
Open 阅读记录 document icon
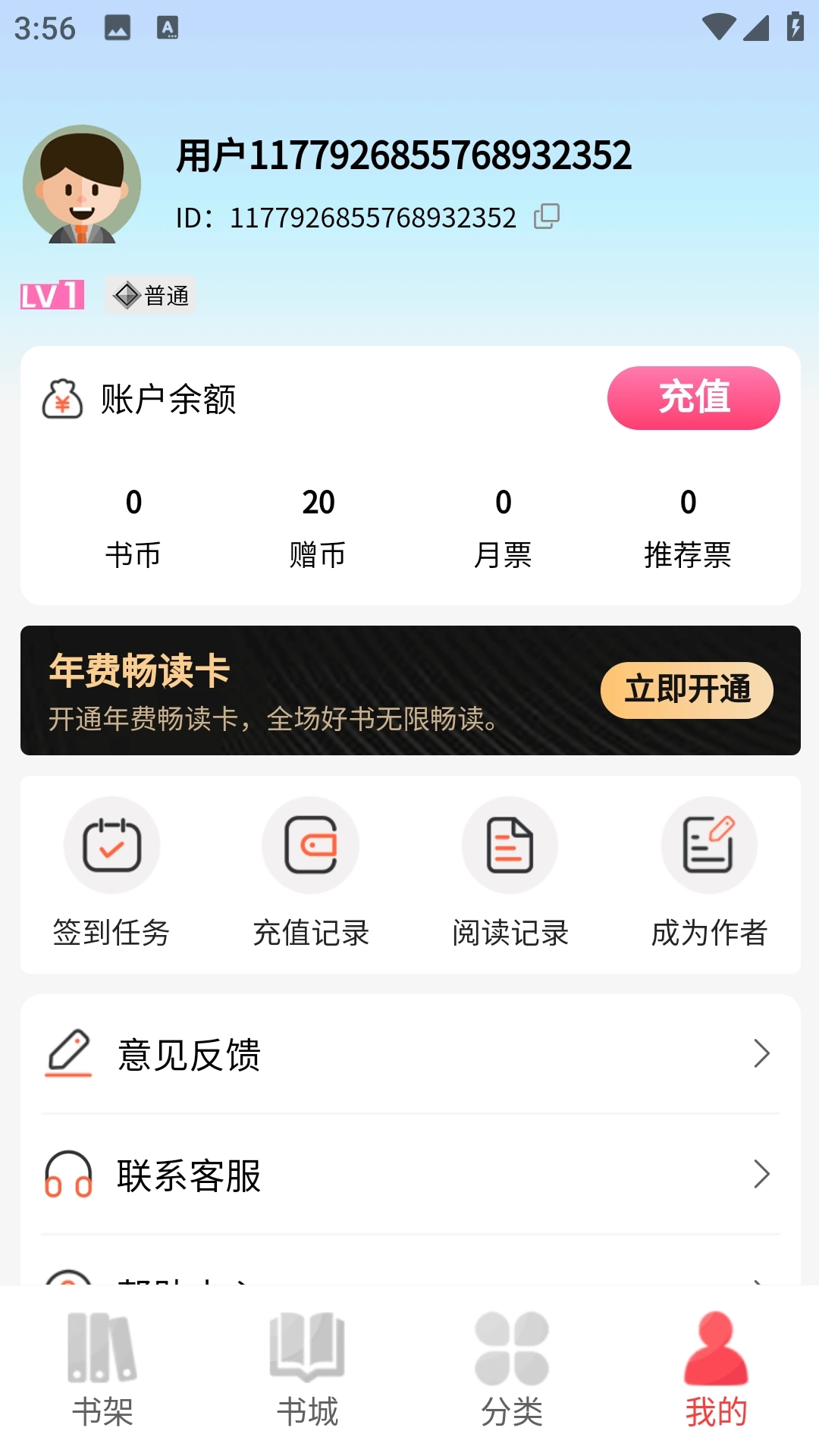(x=510, y=845)
